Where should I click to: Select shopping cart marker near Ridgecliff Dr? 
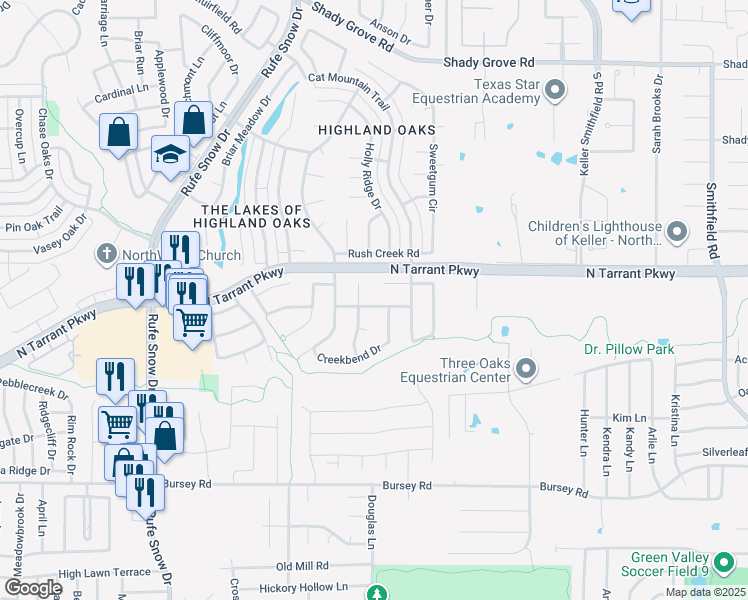[x=117, y=425]
